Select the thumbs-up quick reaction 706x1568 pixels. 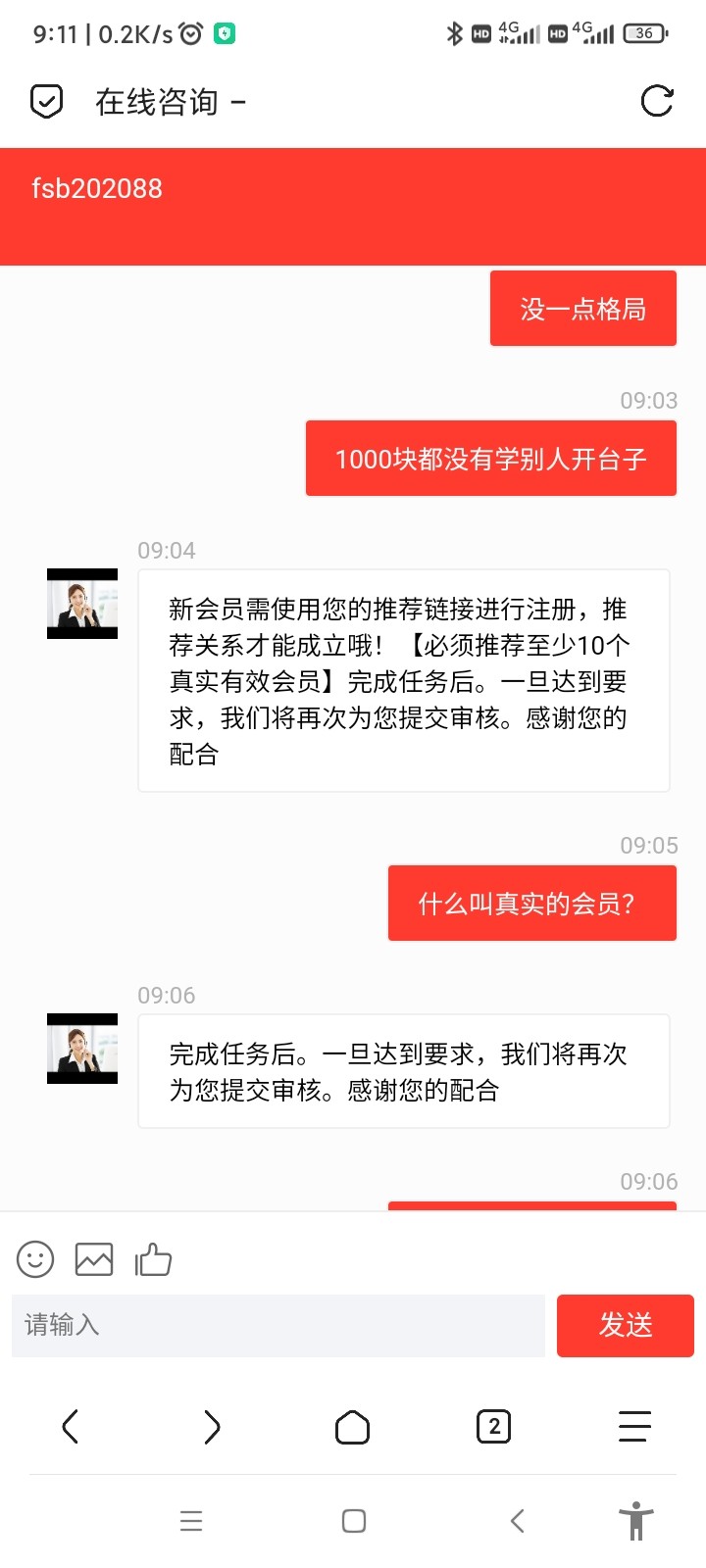click(153, 1259)
